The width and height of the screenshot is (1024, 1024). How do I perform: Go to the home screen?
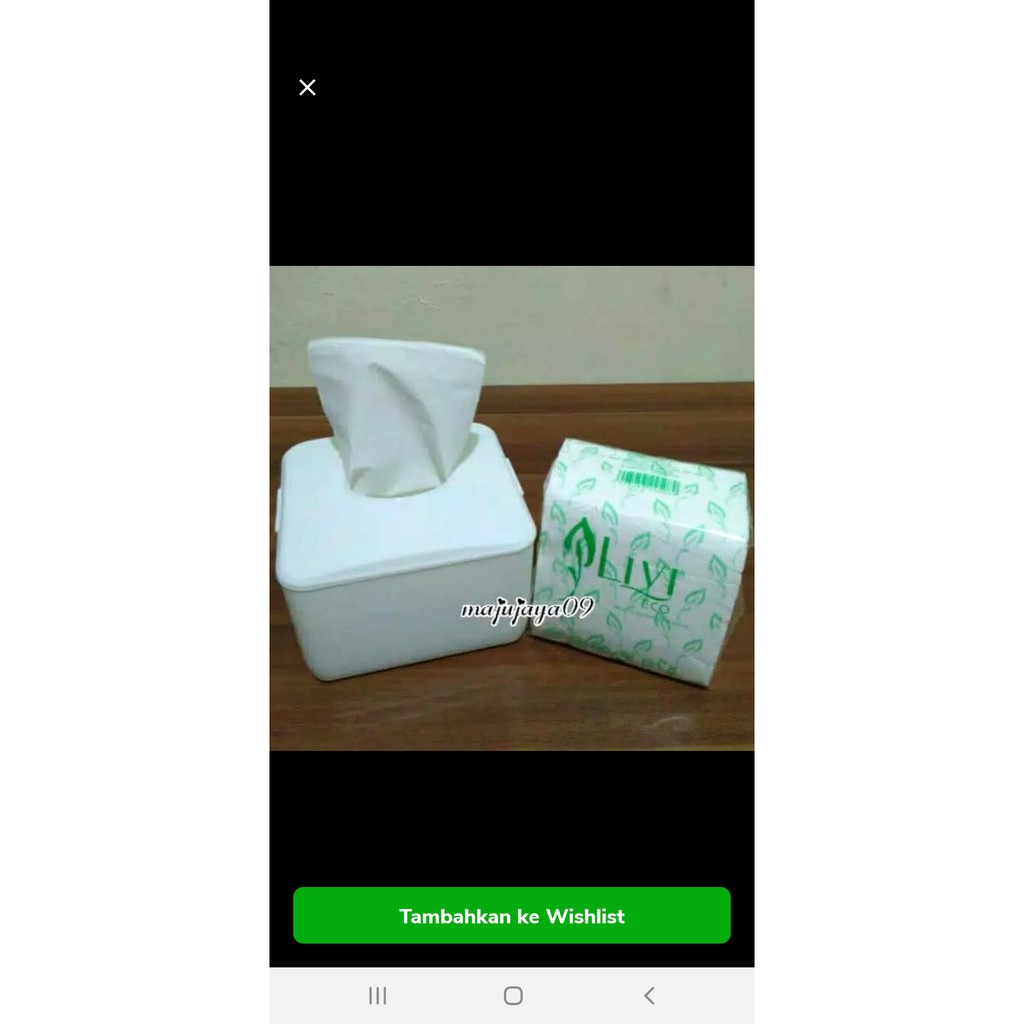click(x=513, y=995)
